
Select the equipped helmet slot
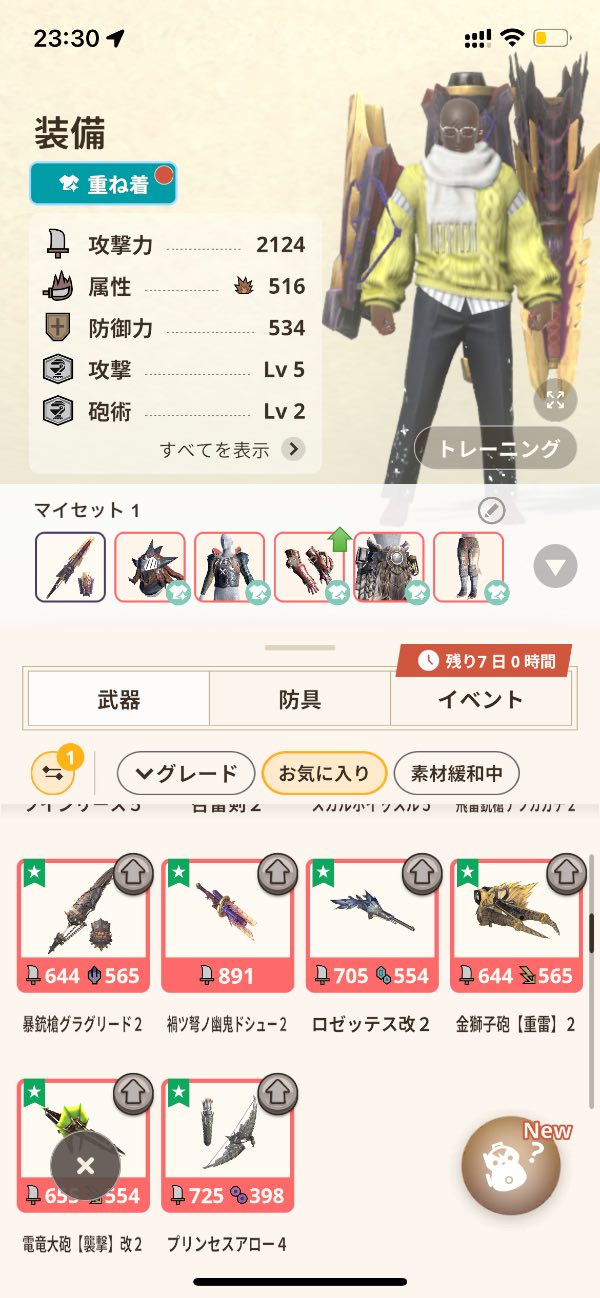click(150, 567)
